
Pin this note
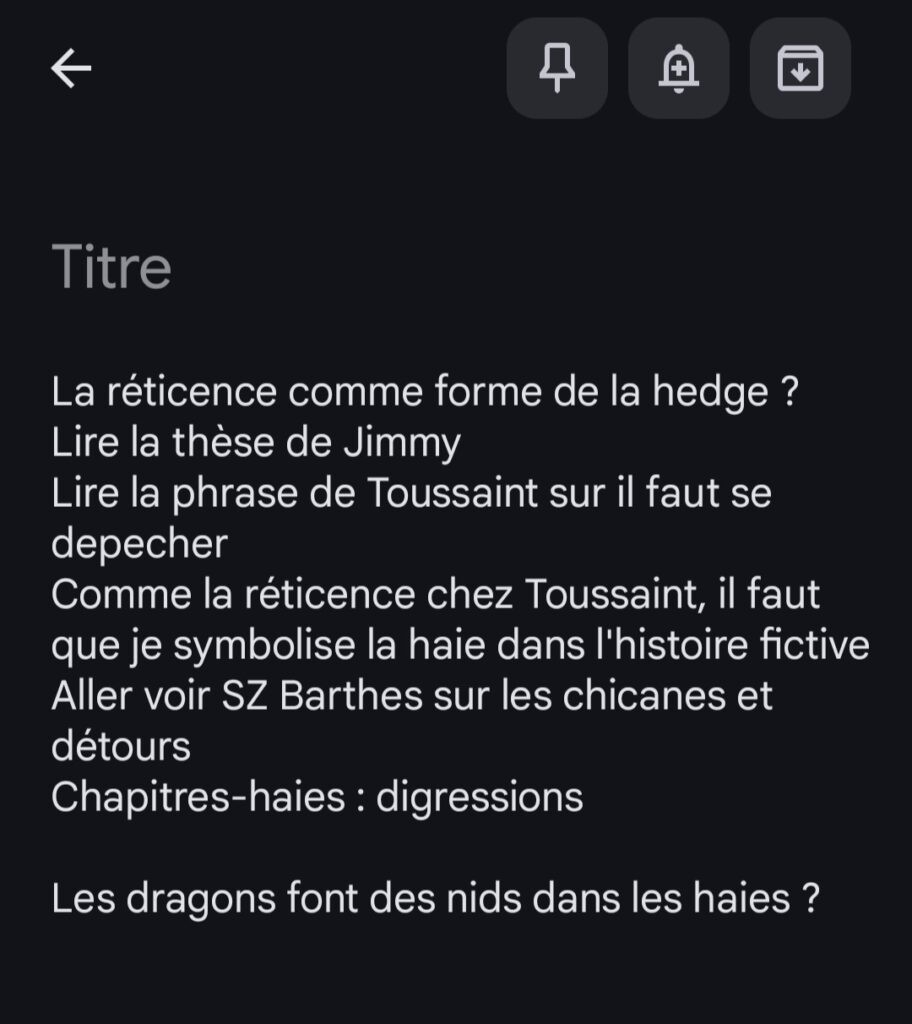pyautogui.click(x=557, y=69)
